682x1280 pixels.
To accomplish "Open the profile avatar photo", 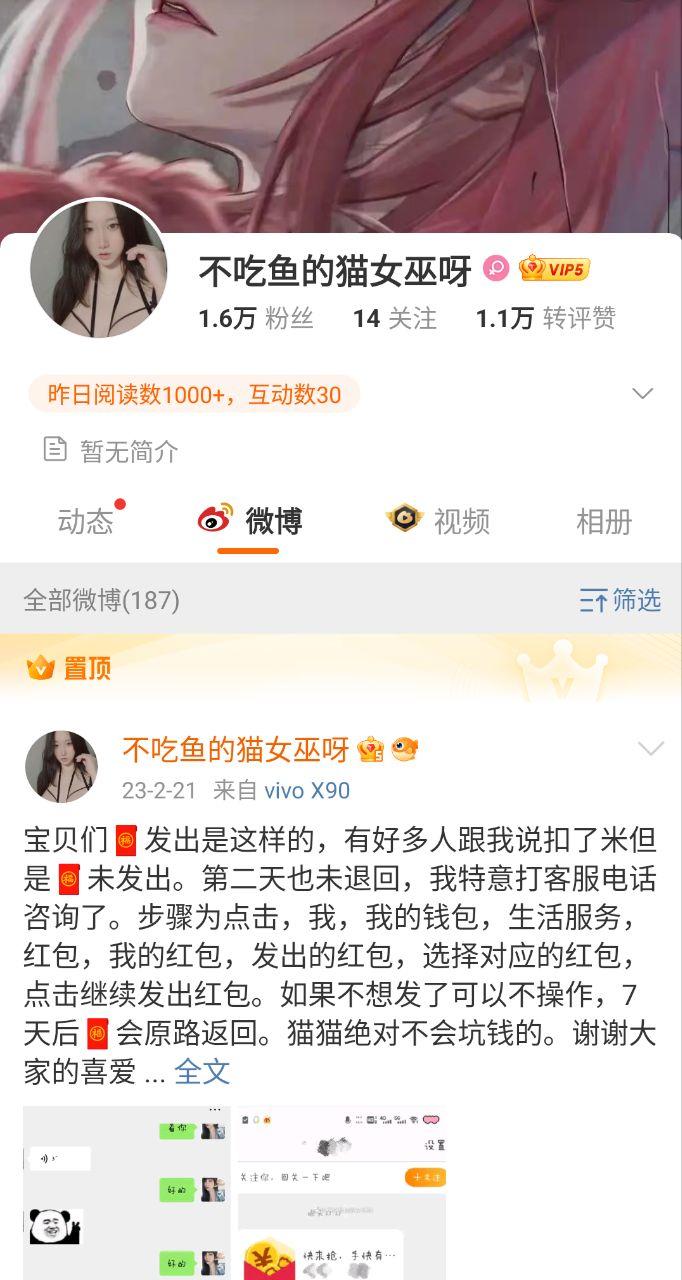I will pyautogui.click(x=98, y=267).
